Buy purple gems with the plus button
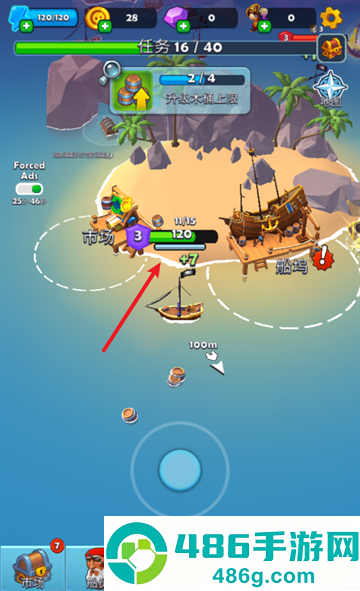The image size is (360, 591). click(183, 26)
